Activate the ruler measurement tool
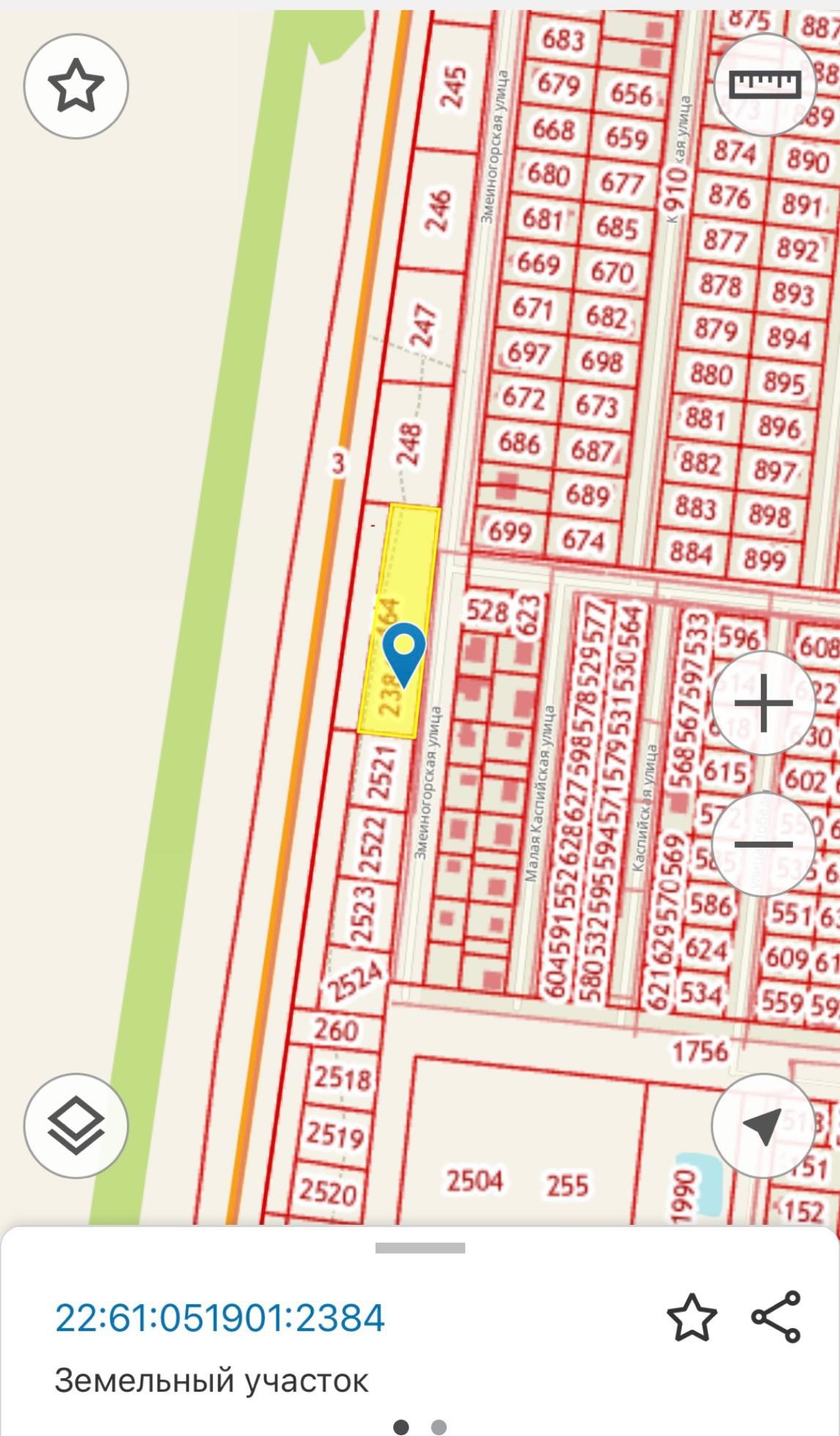This screenshot has width=840, height=1436. tap(765, 85)
